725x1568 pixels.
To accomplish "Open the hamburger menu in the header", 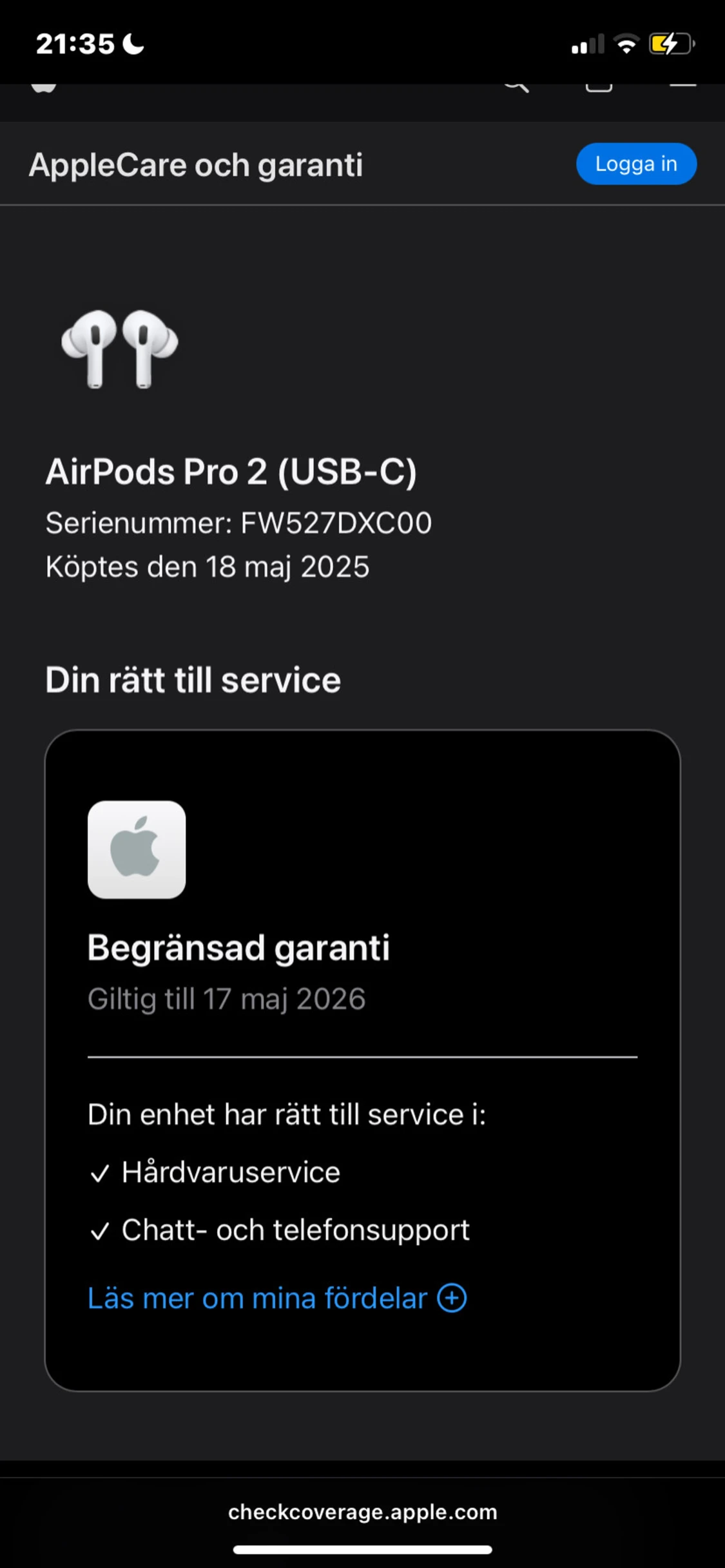I will 683,87.
